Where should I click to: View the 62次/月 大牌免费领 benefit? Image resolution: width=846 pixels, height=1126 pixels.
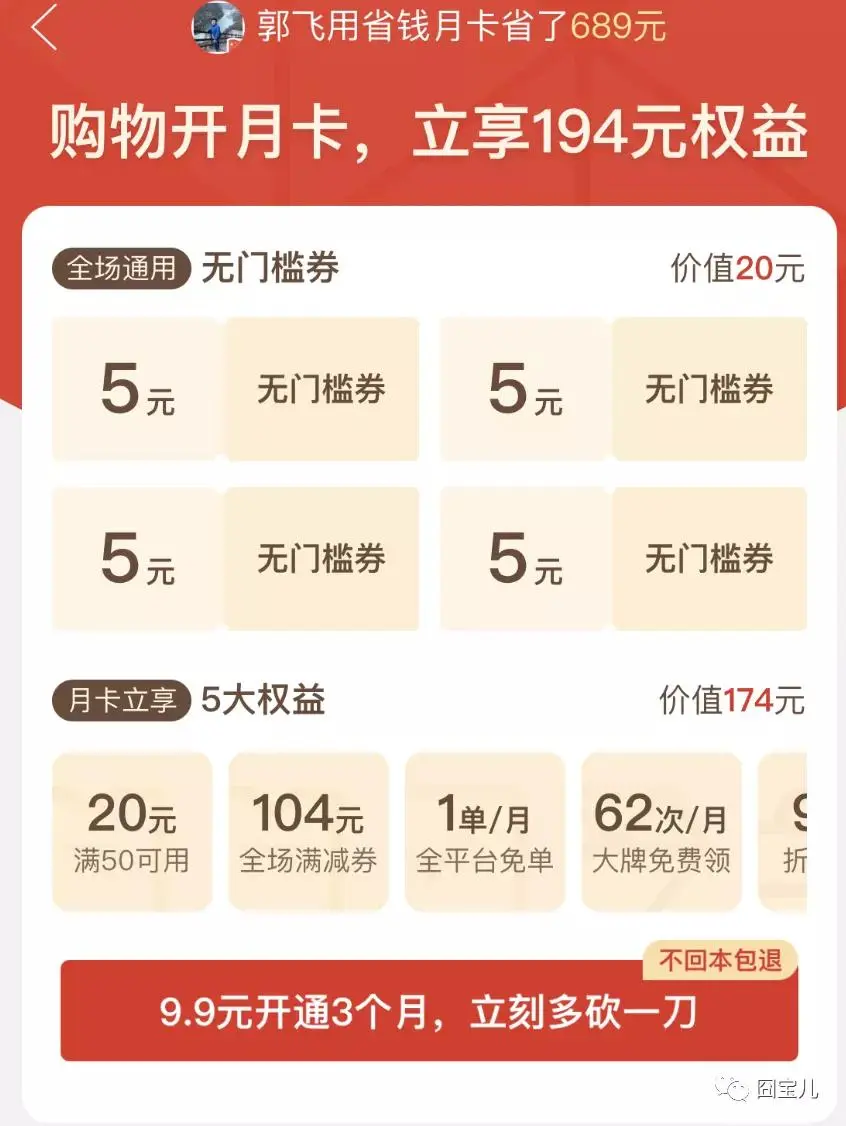pyautogui.click(x=661, y=832)
